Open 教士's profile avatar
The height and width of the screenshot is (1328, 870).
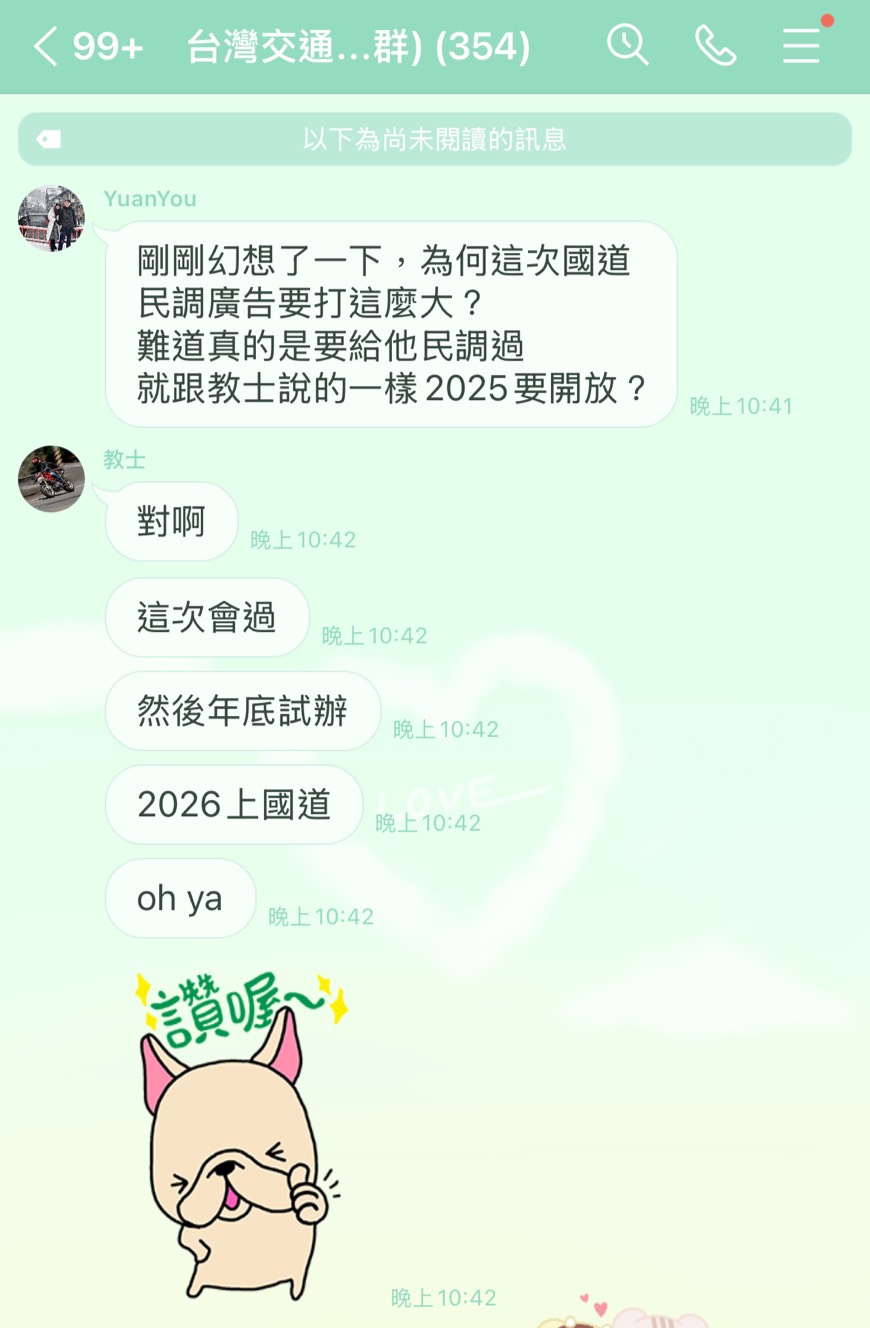(x=51, y=479)
